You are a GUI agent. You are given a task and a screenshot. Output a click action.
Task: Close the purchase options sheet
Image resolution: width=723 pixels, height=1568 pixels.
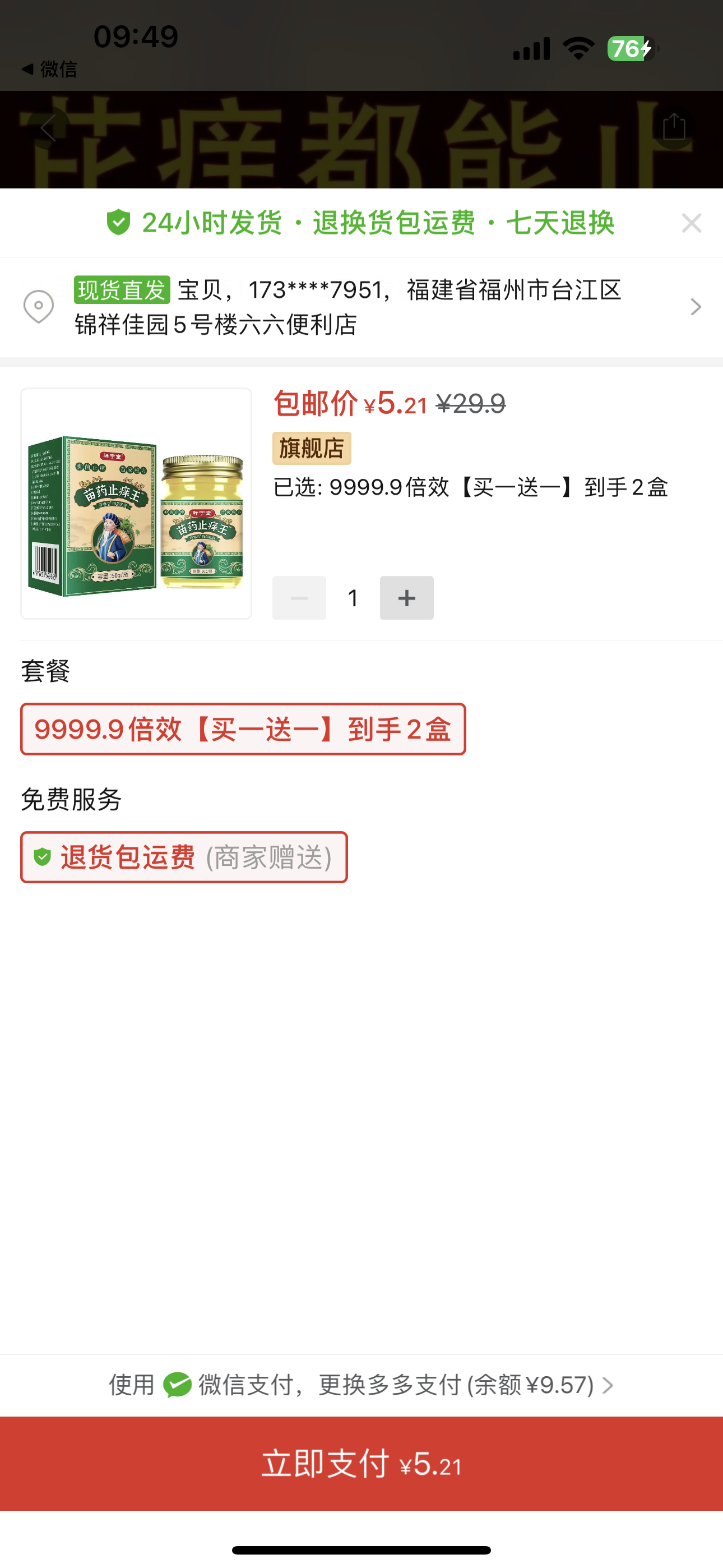click(x=692, y=223)
